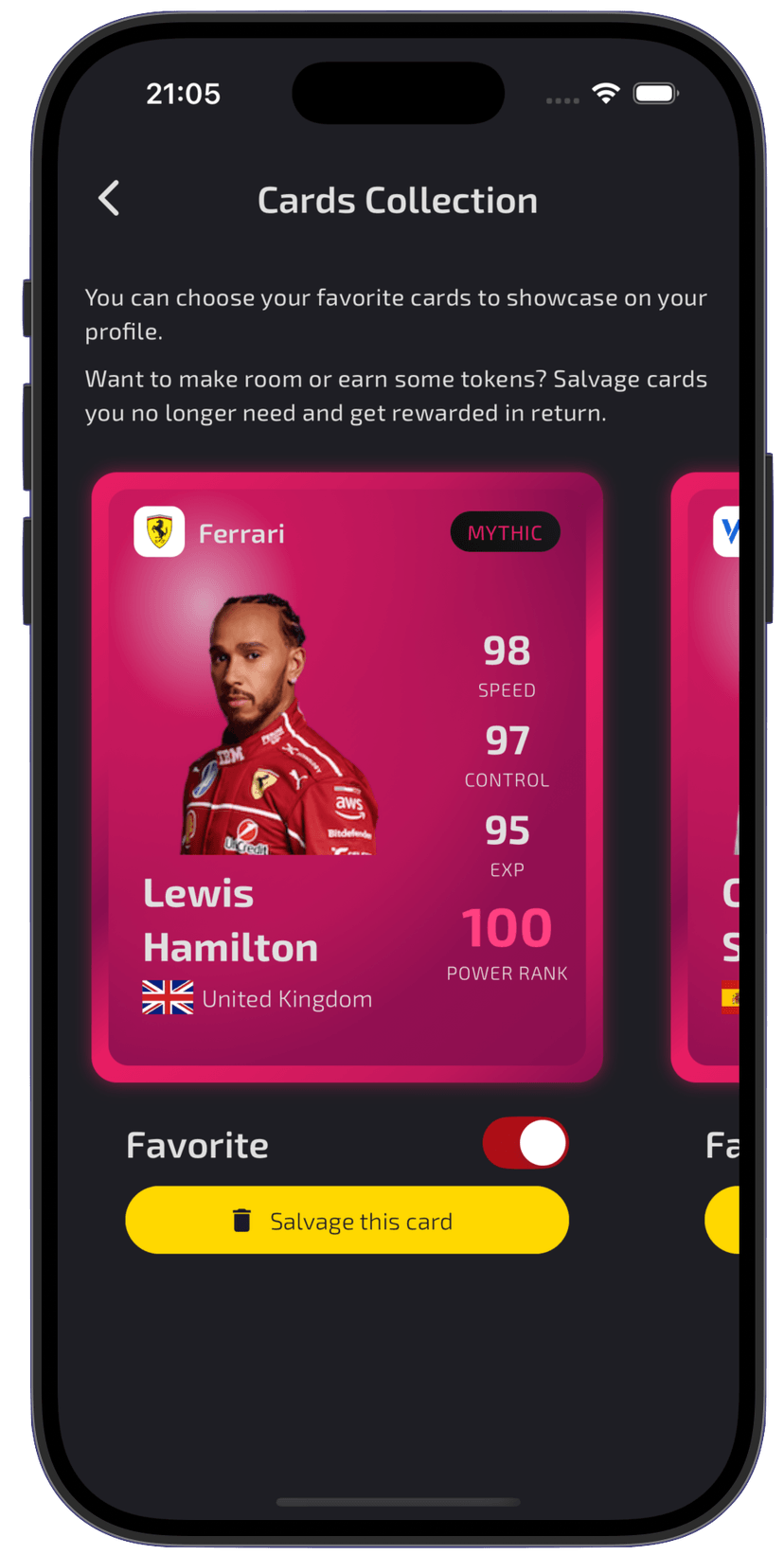Open the Lewis Hamilton Ferrari card
Screen dimensions: 784x1555
click(x=347, y=777)
